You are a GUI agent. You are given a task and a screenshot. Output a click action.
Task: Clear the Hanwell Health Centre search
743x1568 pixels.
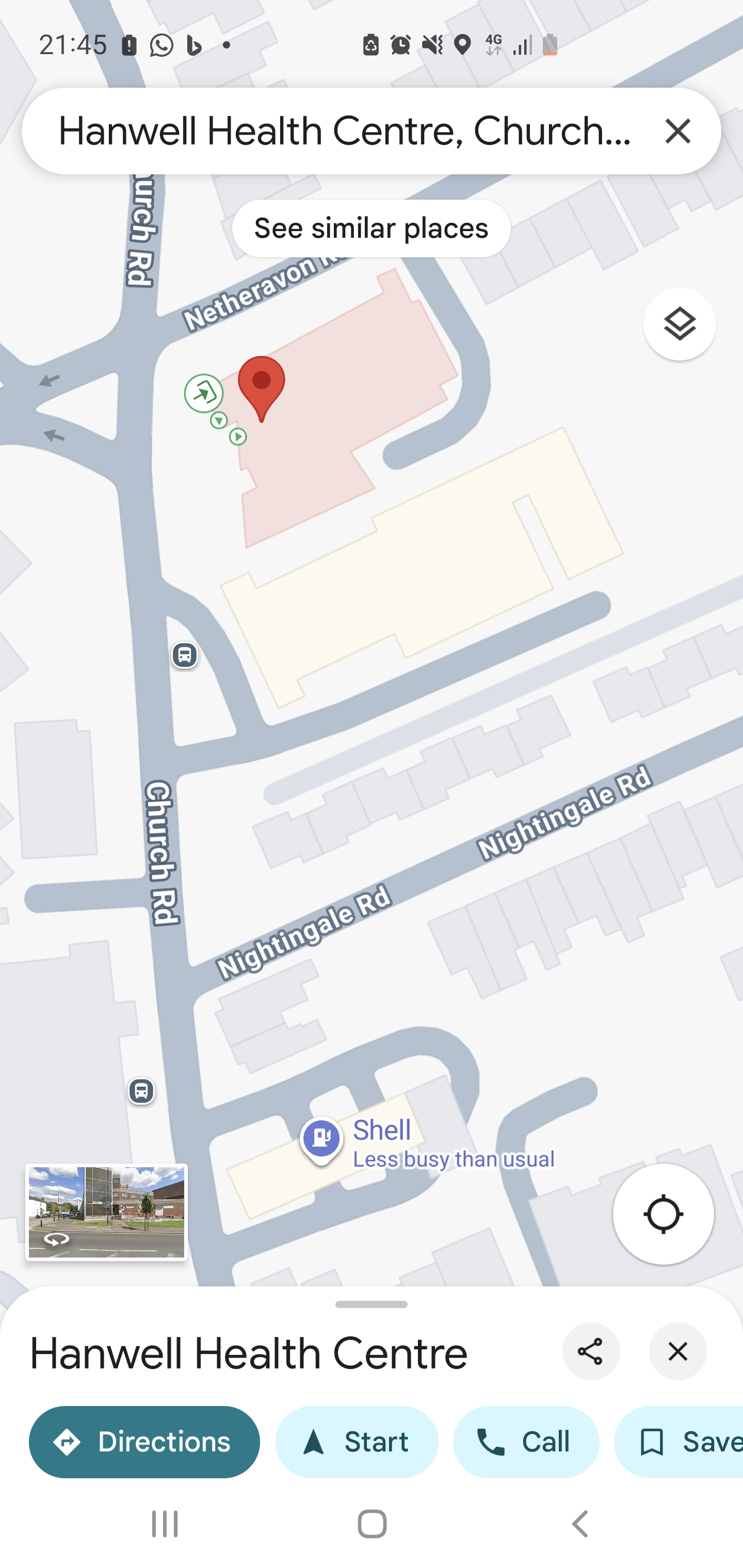(677, 131)
